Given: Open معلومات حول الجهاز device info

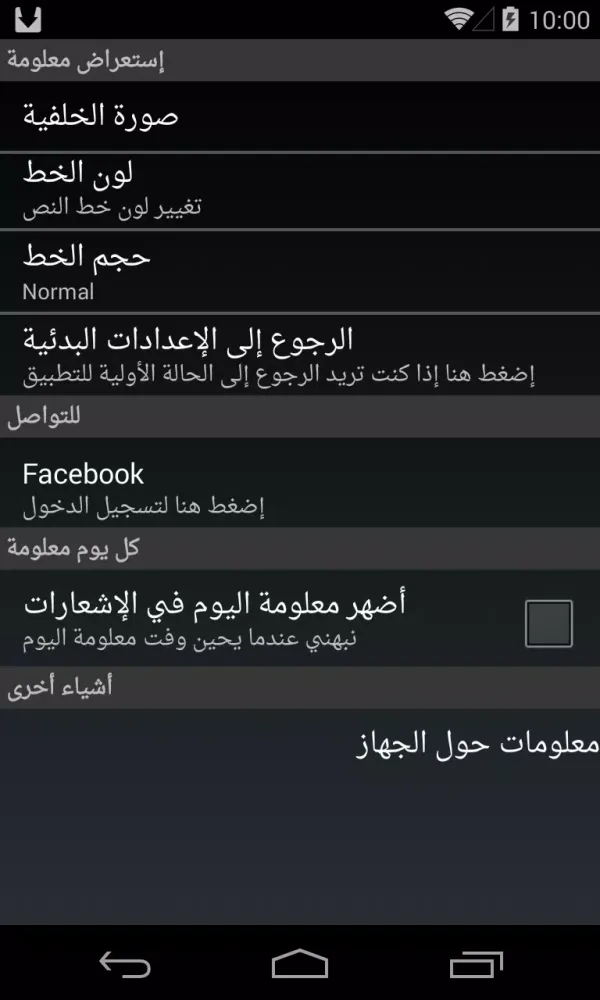Looking at the screenshot, I should point(478,745).
